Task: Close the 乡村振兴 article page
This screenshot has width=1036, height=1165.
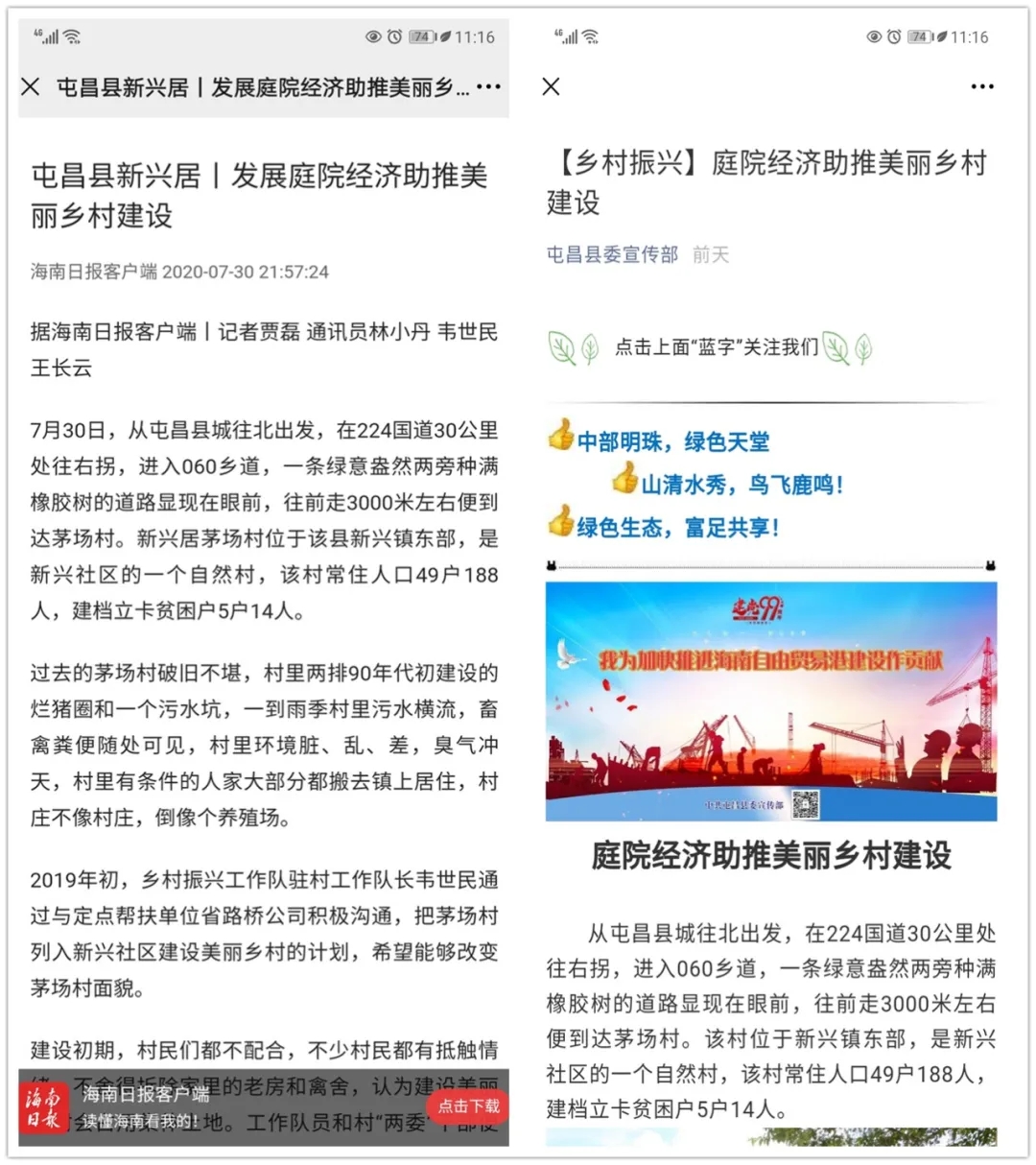Action: pyautogui.click(x=550, y=86)
